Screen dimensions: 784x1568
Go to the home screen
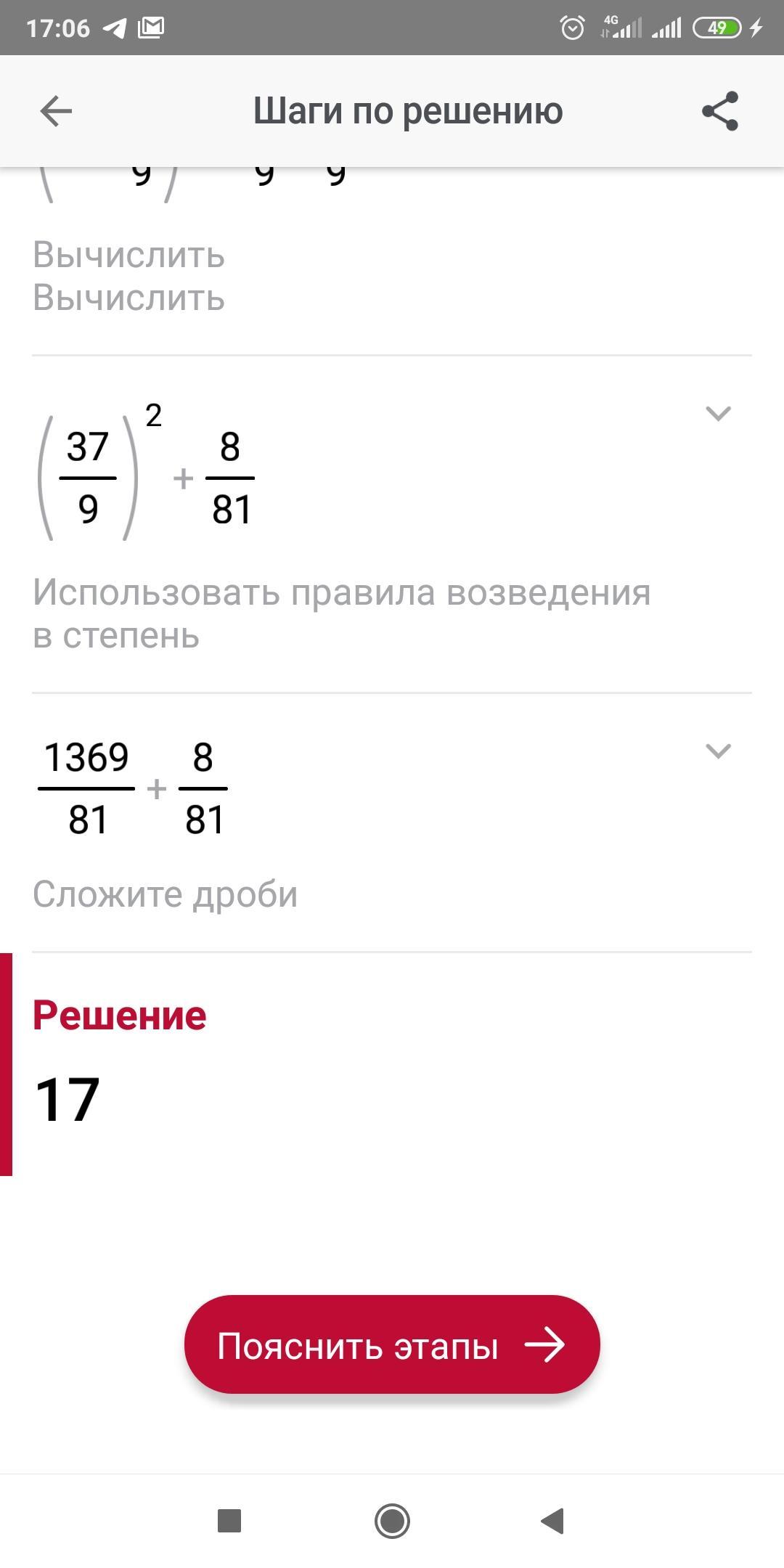tap(392, 1521)
